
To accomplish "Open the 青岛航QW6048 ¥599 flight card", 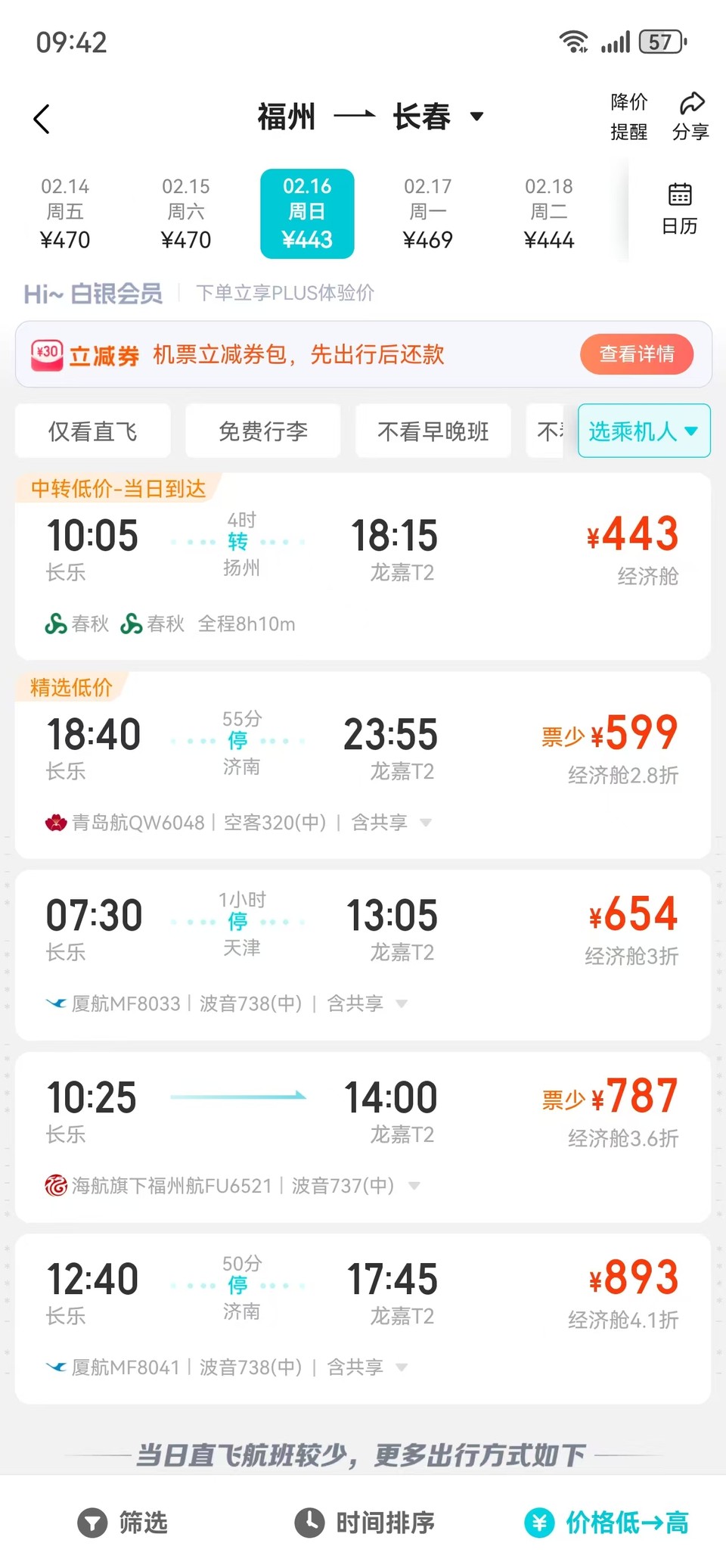I will pyautogui.click(x=363, y=764).
